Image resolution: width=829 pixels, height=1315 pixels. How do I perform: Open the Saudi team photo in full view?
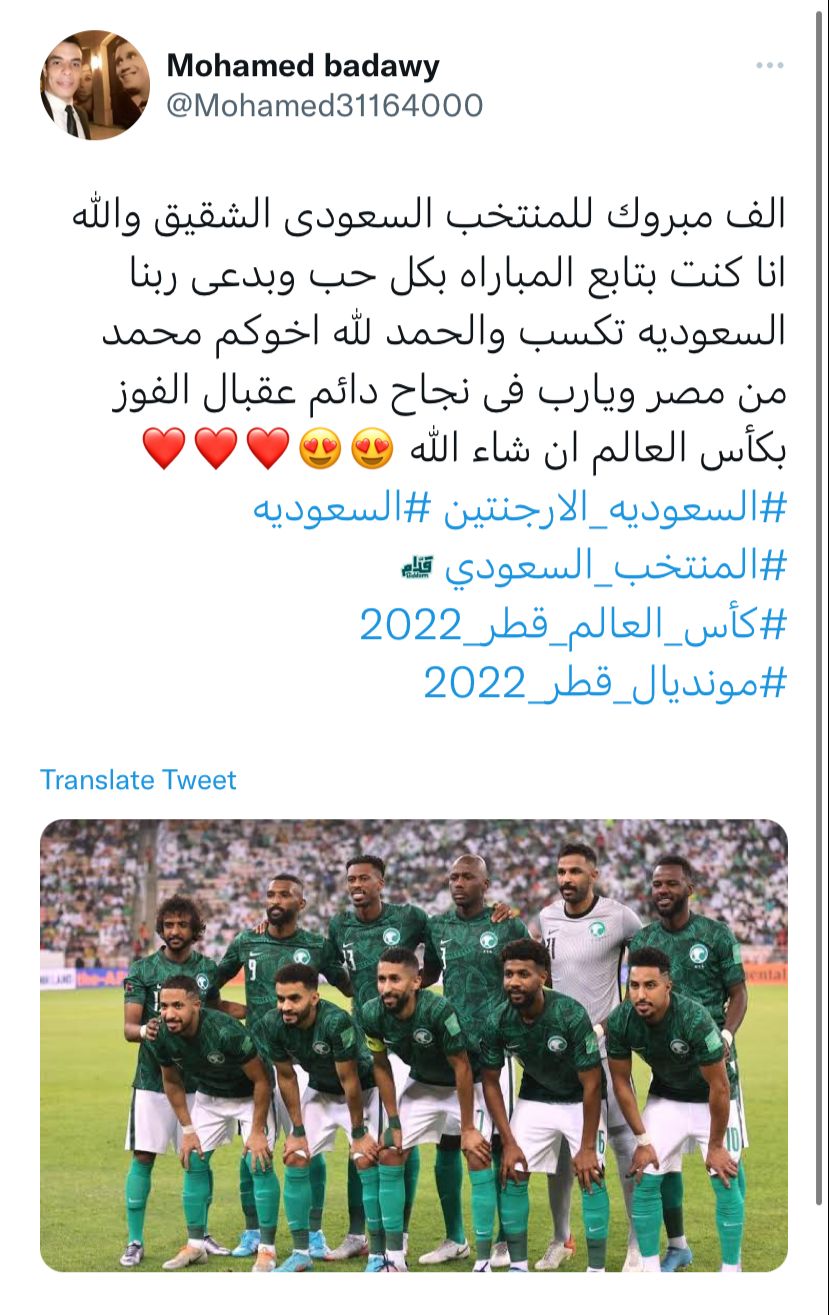point(413,1045)
